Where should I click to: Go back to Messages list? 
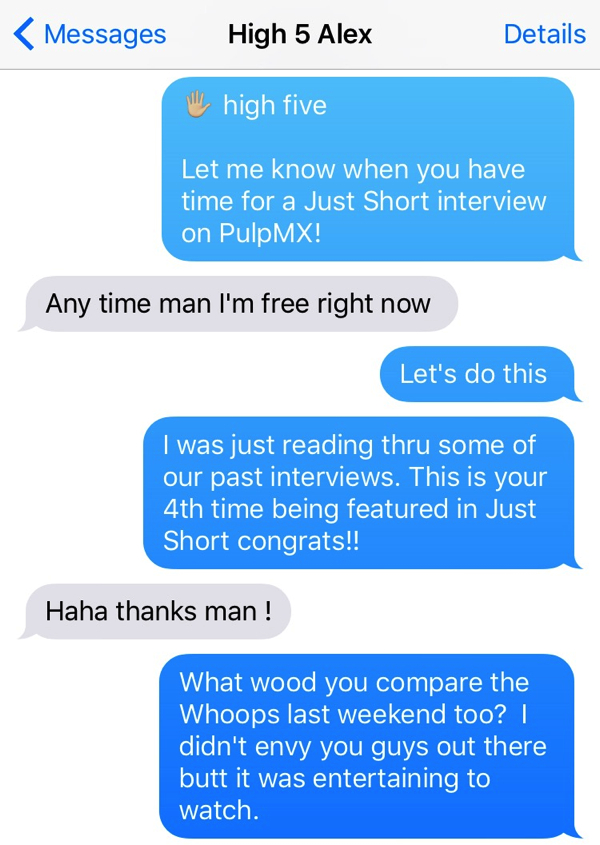pos(90,34)
